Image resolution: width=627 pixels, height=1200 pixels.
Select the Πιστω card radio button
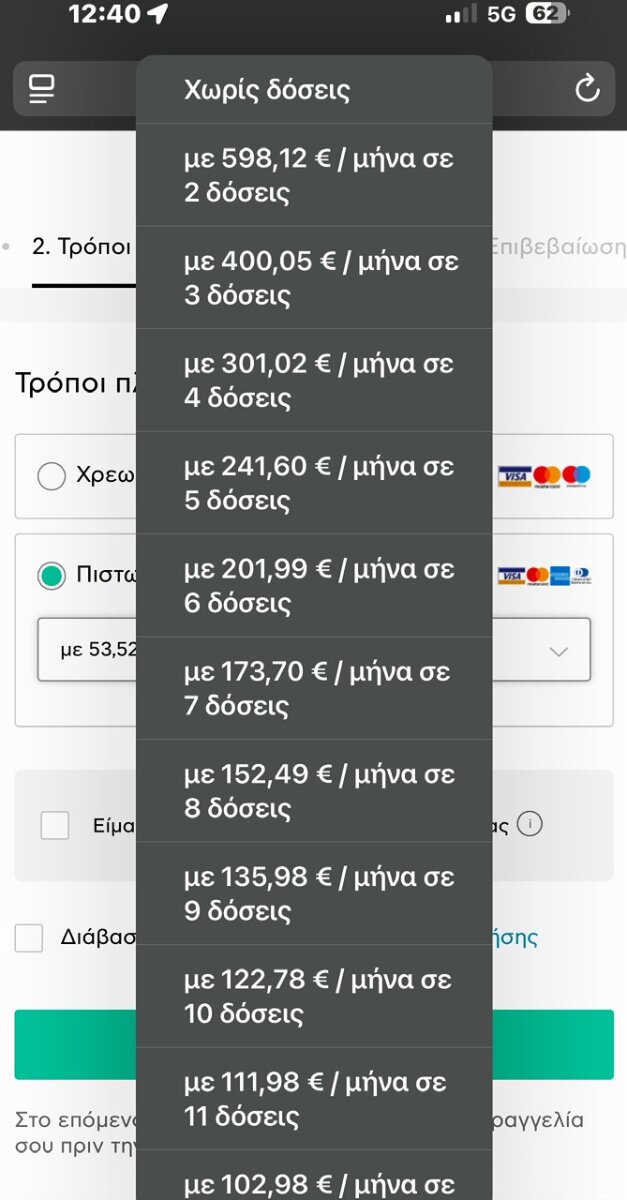tap(51, 576)
